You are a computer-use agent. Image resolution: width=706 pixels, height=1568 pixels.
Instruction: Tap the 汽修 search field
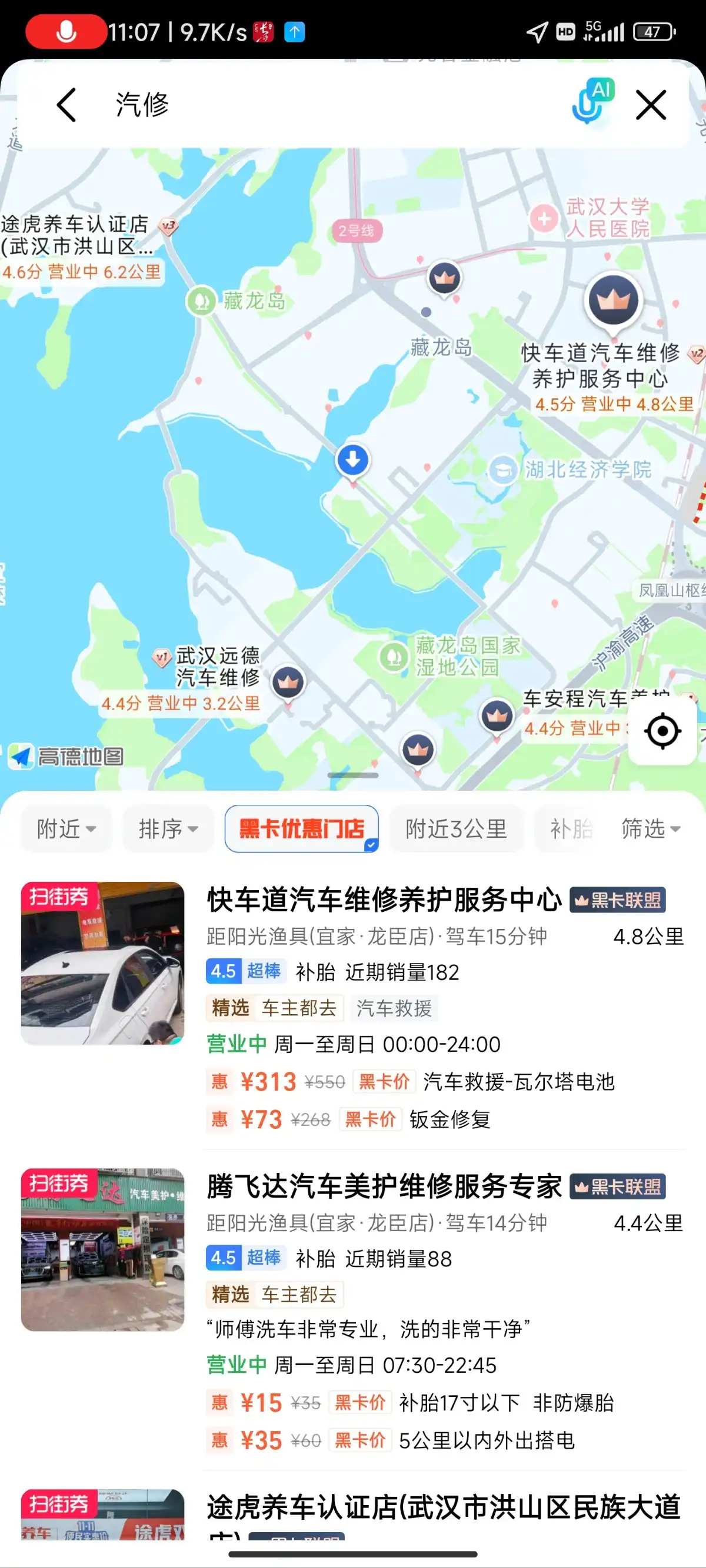(305, 105)
